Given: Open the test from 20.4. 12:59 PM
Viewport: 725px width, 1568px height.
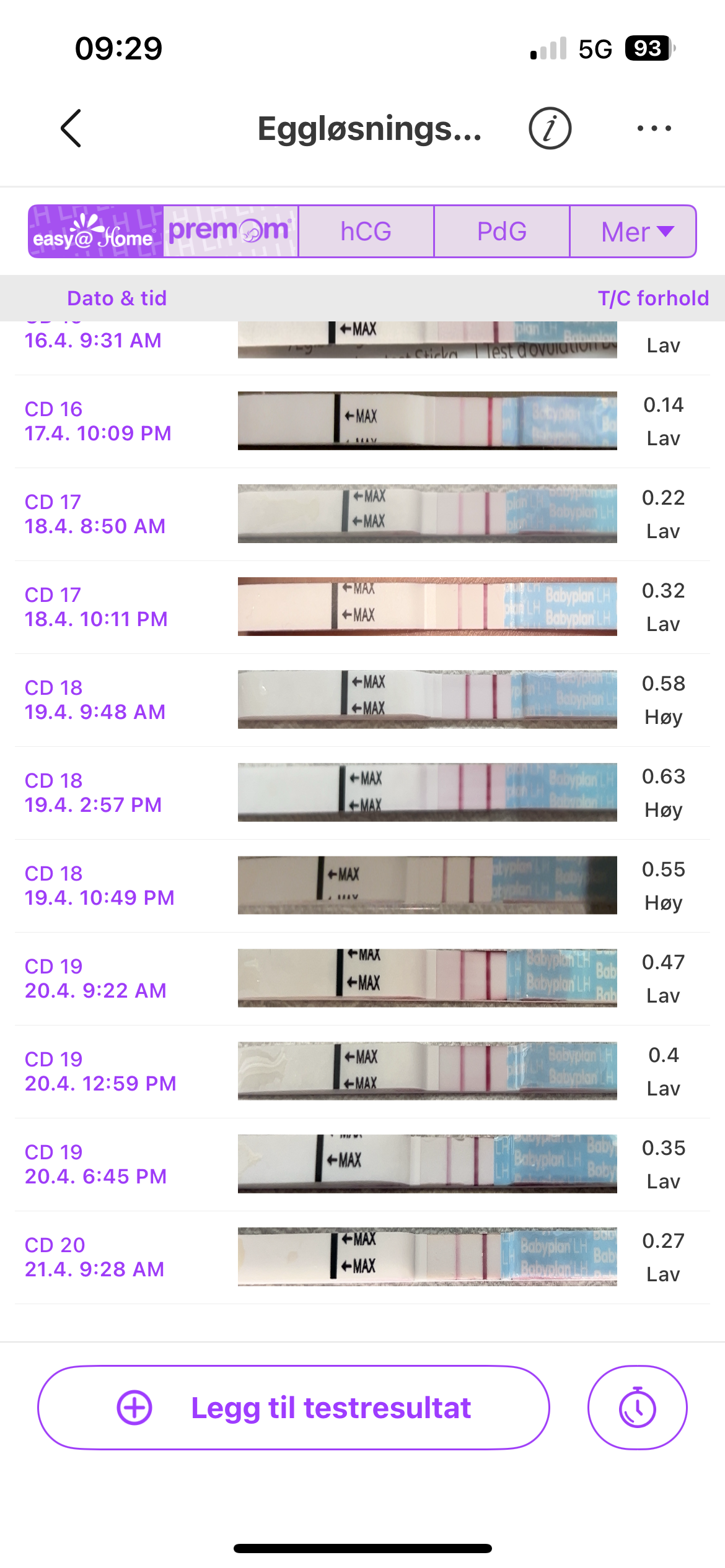Looking at the screenshot, I should pos(362,1071).
